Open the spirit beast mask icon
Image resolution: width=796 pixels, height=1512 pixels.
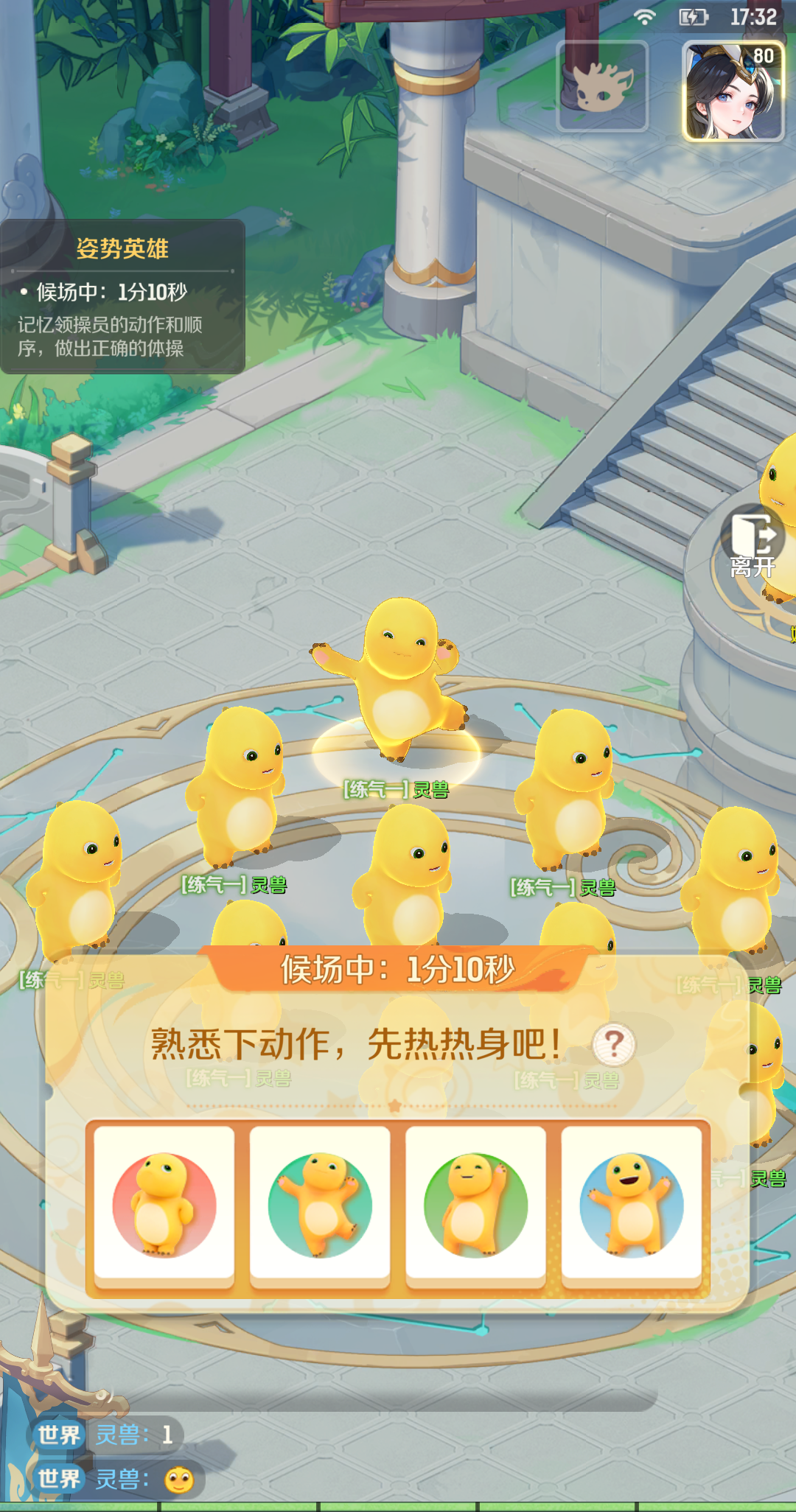tap(602, 86)
